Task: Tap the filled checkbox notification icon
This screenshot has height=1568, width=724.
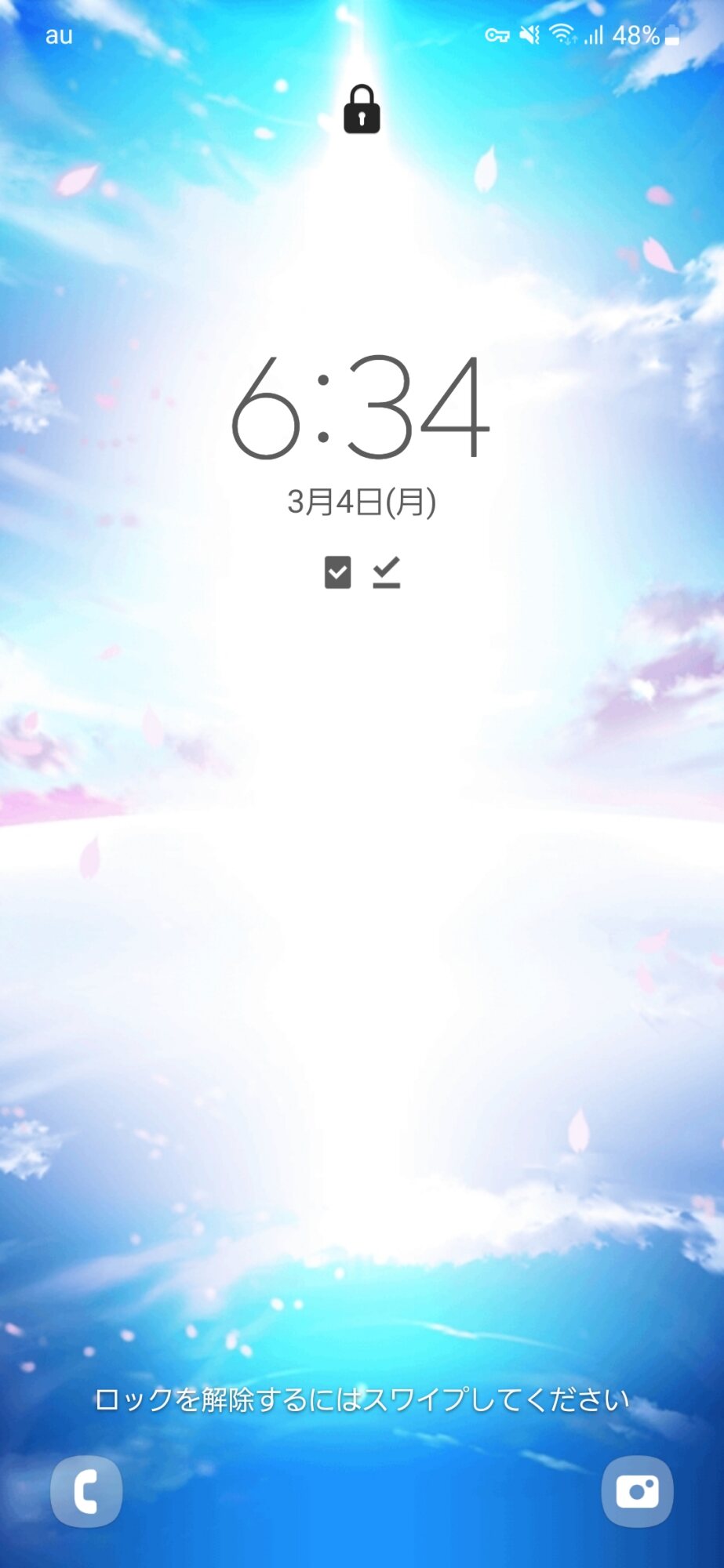Action: (338, 572)
